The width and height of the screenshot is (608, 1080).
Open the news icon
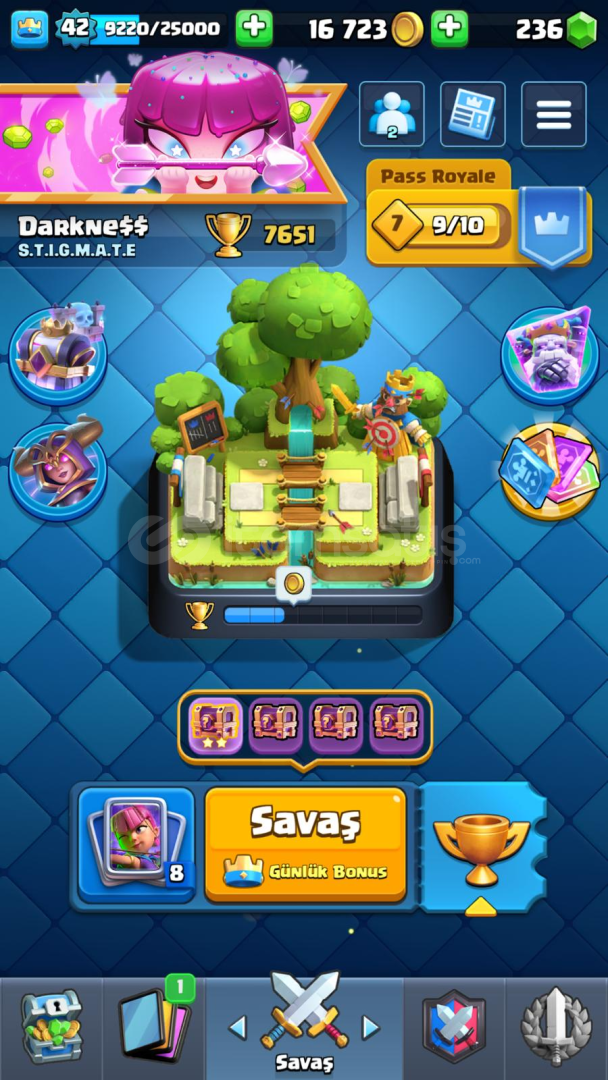pyautogui.click(x=473, y=115)
